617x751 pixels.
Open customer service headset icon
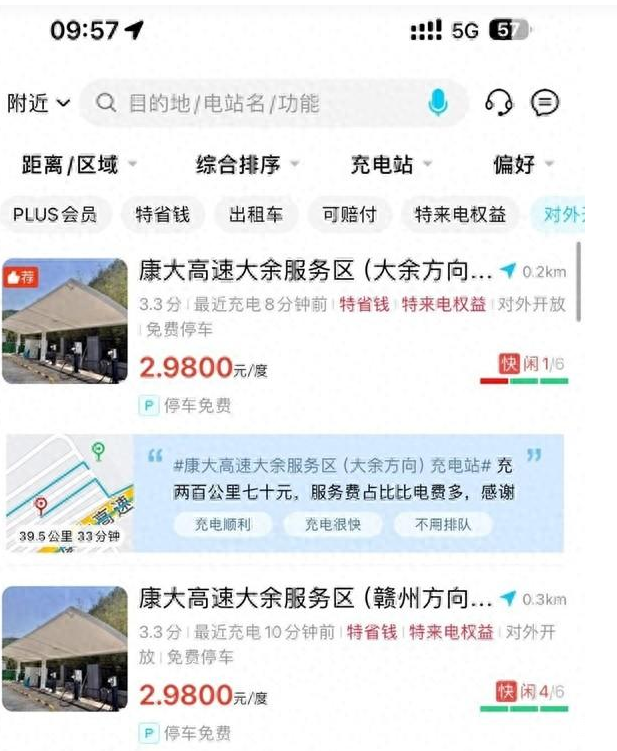[x=498, y=103]
